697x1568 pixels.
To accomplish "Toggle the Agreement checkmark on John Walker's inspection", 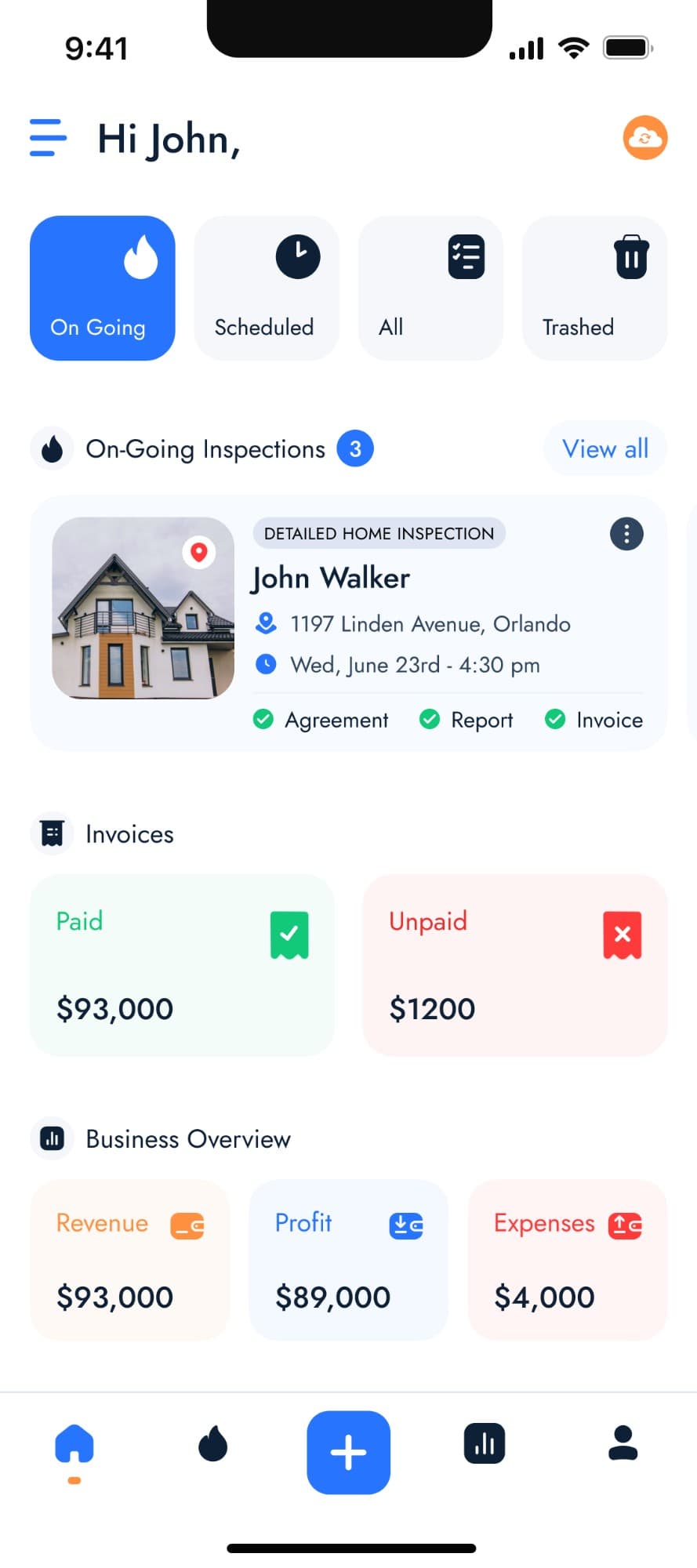I will (x=263, y=719).
